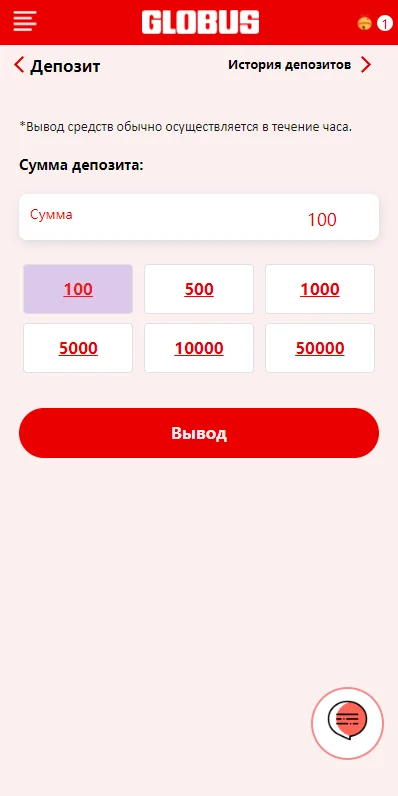Open the notifications bell
Viewport: 398px width, 796px height.
[364, 23]
